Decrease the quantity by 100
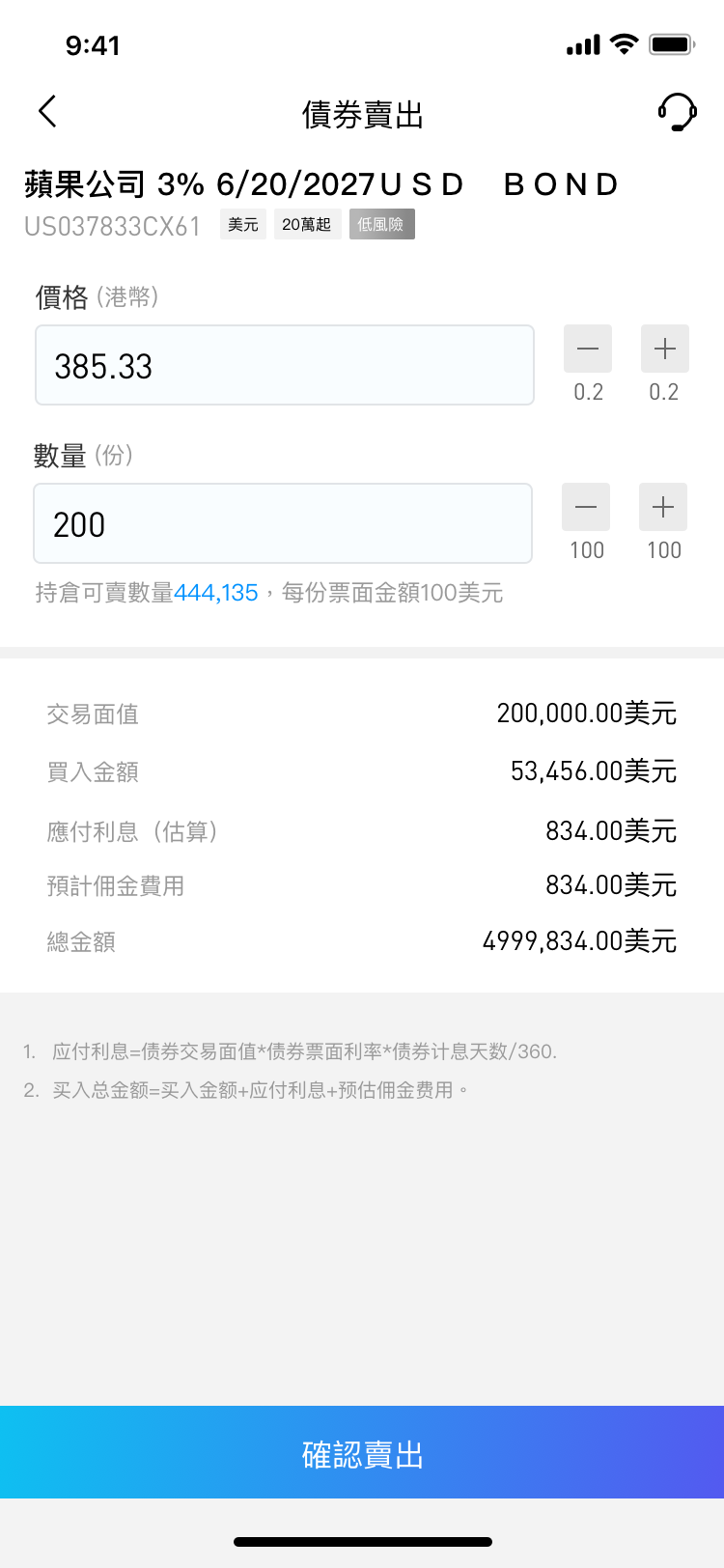The height and width of the screenshot is (1568, 724). pyautogui.click(x=586, y=507)
